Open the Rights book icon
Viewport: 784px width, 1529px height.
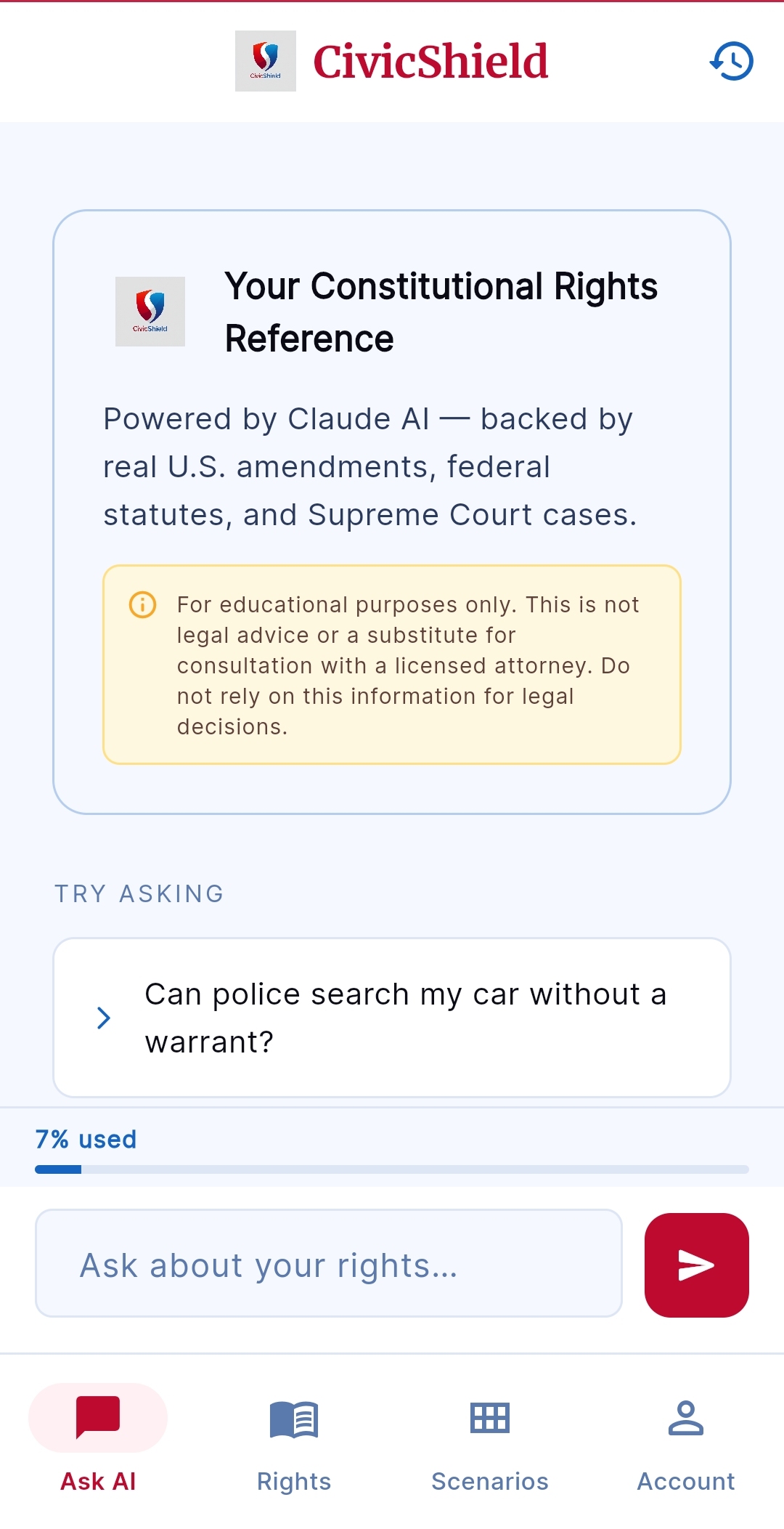click(293, 1417)
